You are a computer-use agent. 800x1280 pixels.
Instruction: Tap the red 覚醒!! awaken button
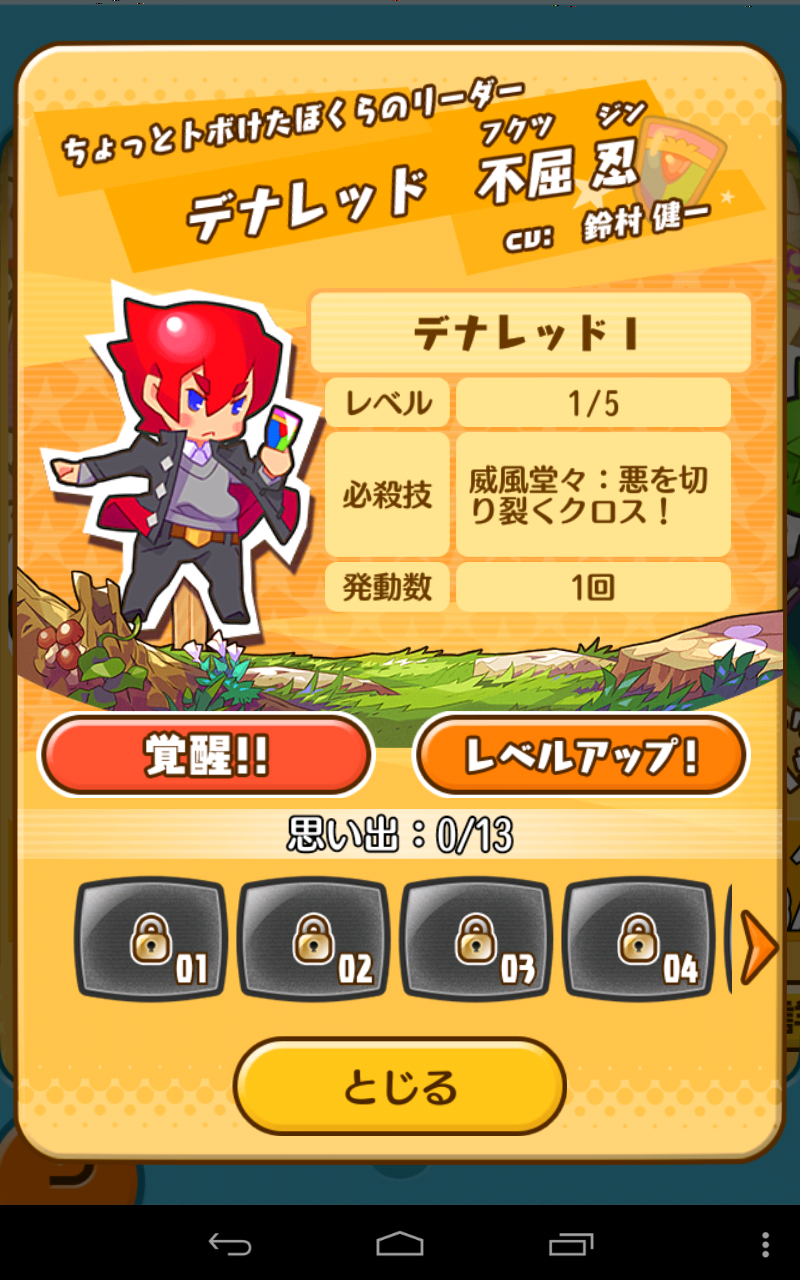point(206,756)
